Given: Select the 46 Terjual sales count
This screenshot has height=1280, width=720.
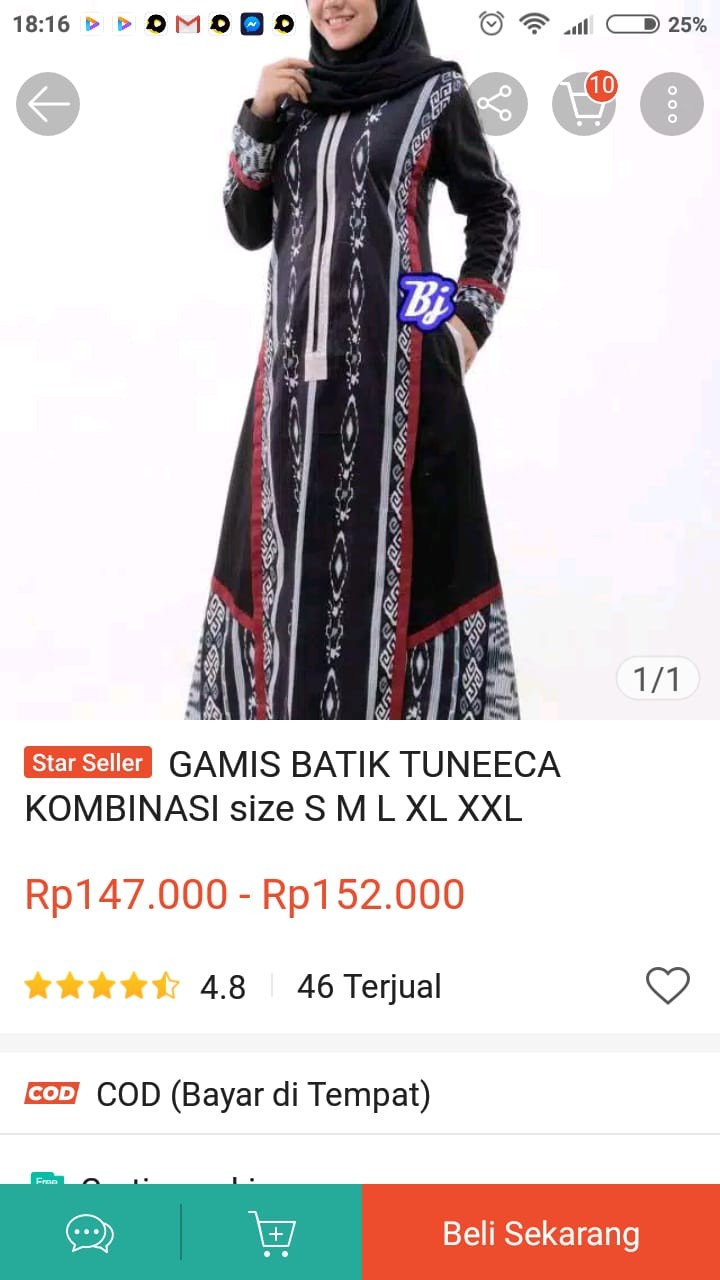Looking at the screenshot, I should coord(368,986).
